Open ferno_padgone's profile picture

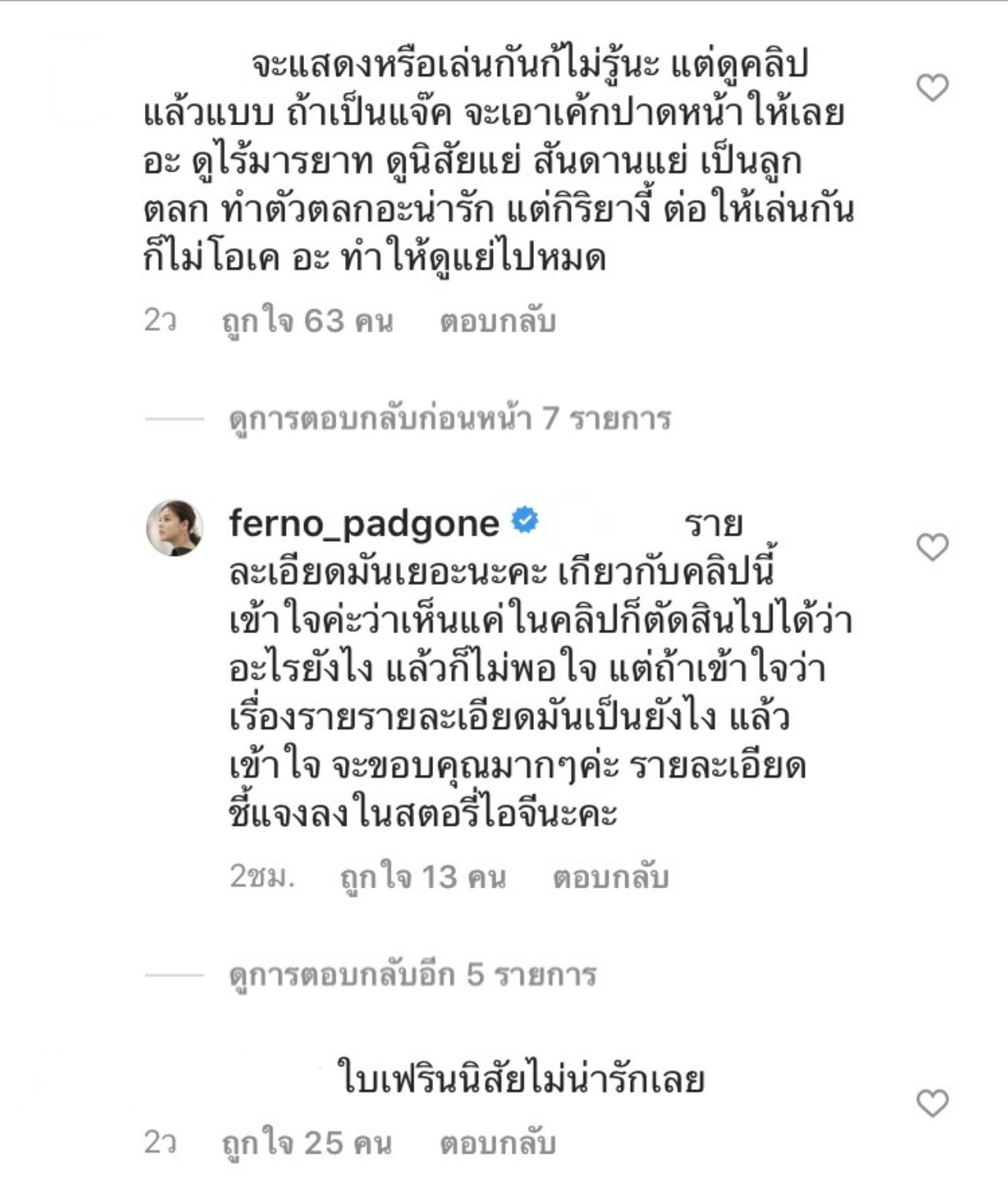pos(175,527)
